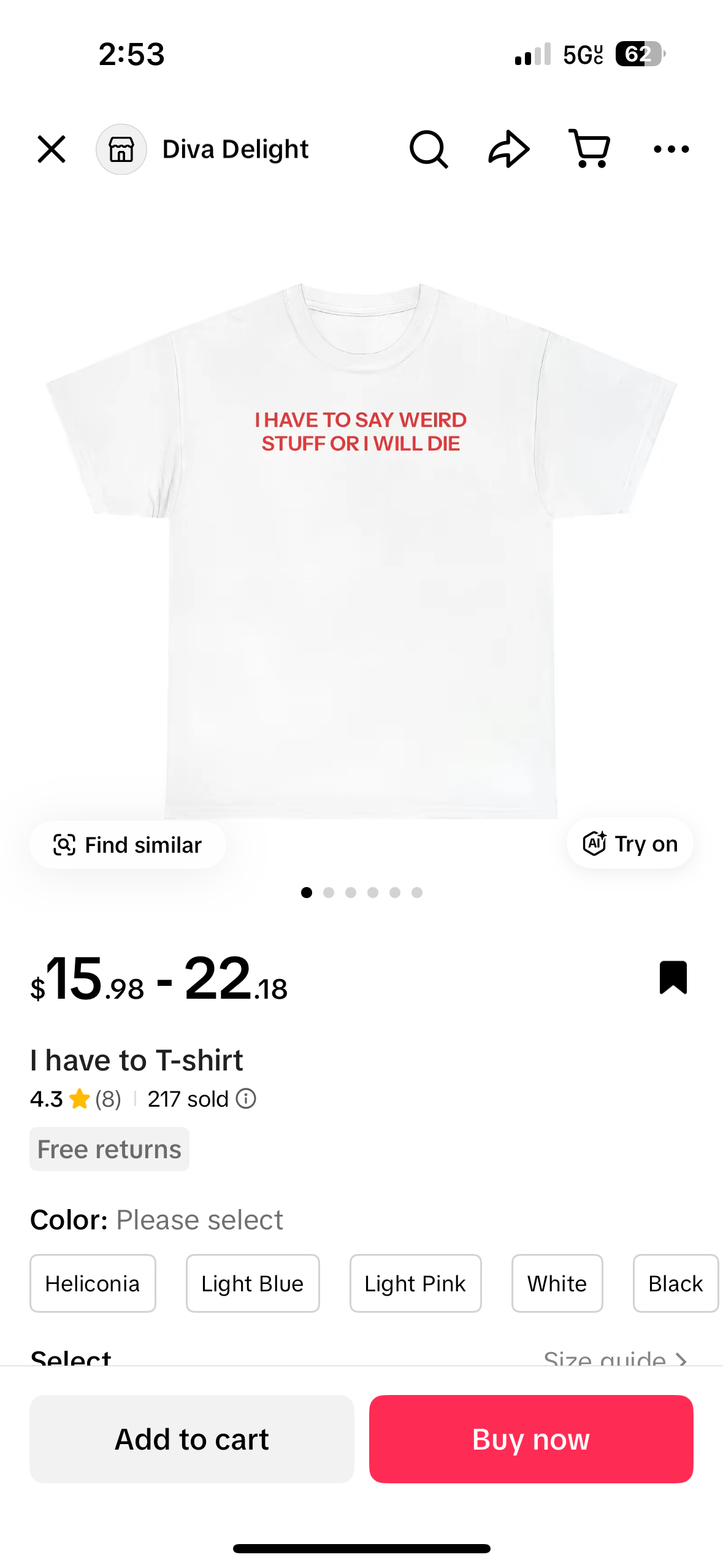Open the Free returns details
723x1568 pixels.
[109, 1149]
